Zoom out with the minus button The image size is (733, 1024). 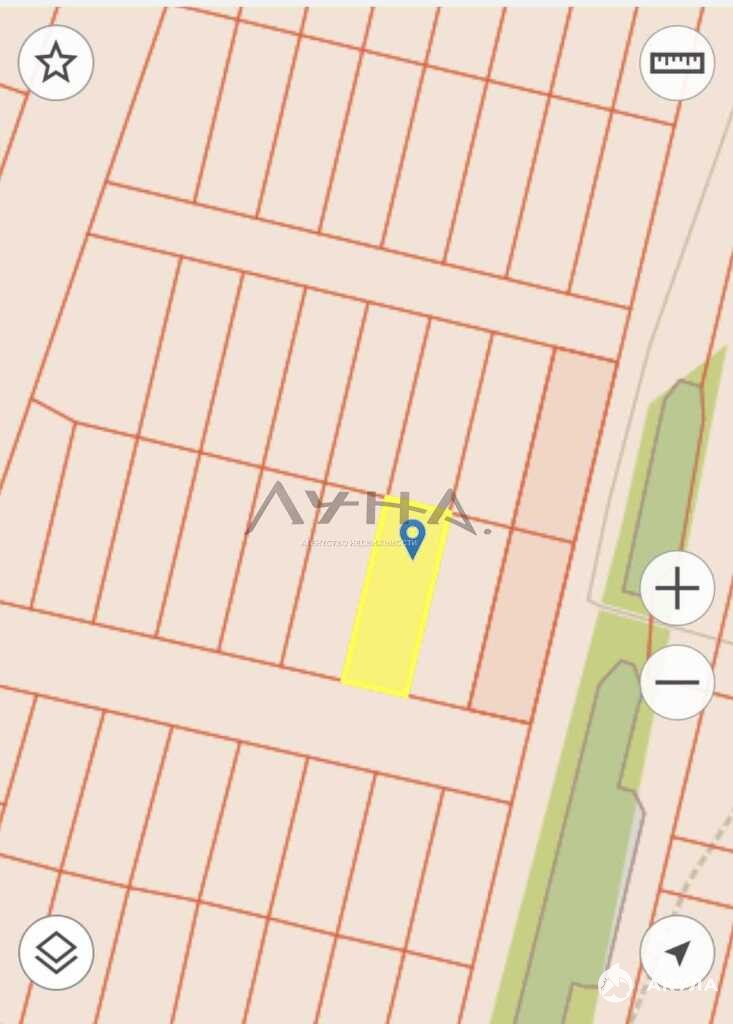677,682
